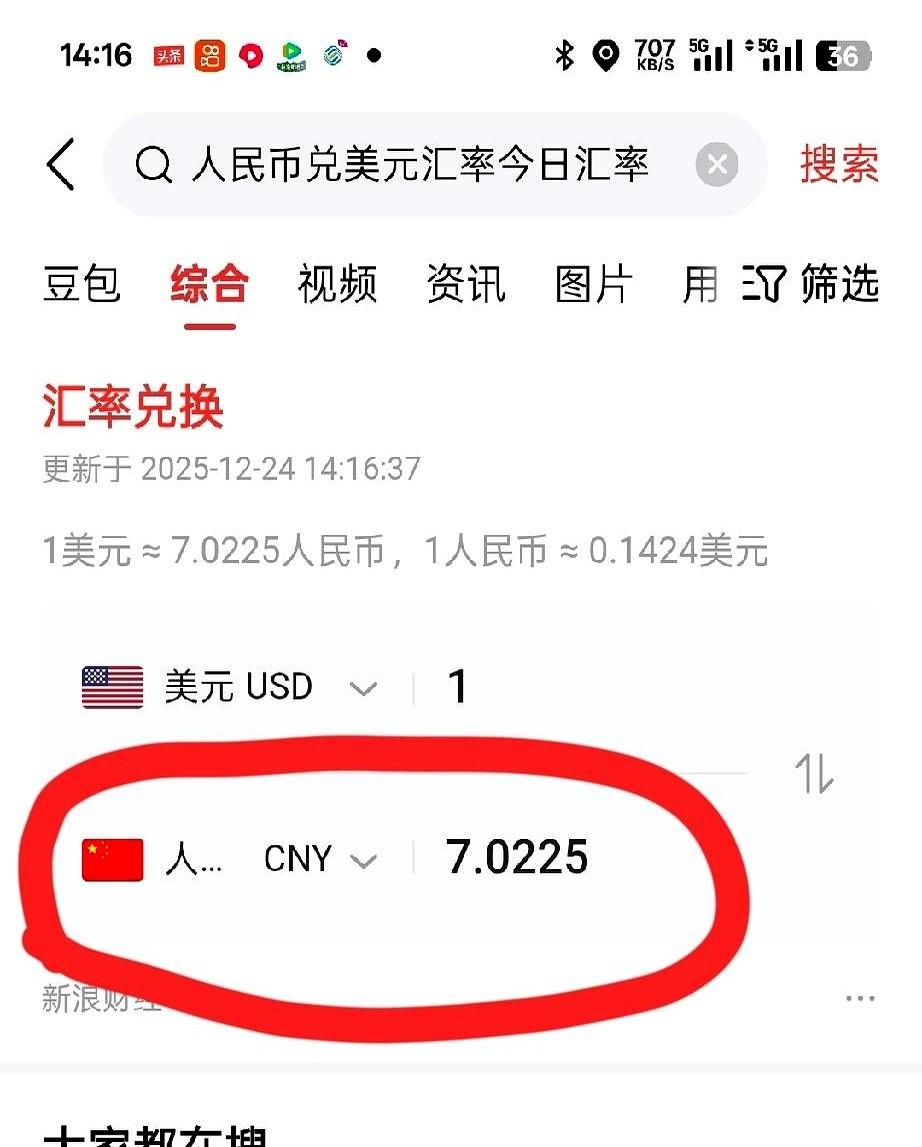Tap the back arrow to return
922x1147 pixels.
60,166
